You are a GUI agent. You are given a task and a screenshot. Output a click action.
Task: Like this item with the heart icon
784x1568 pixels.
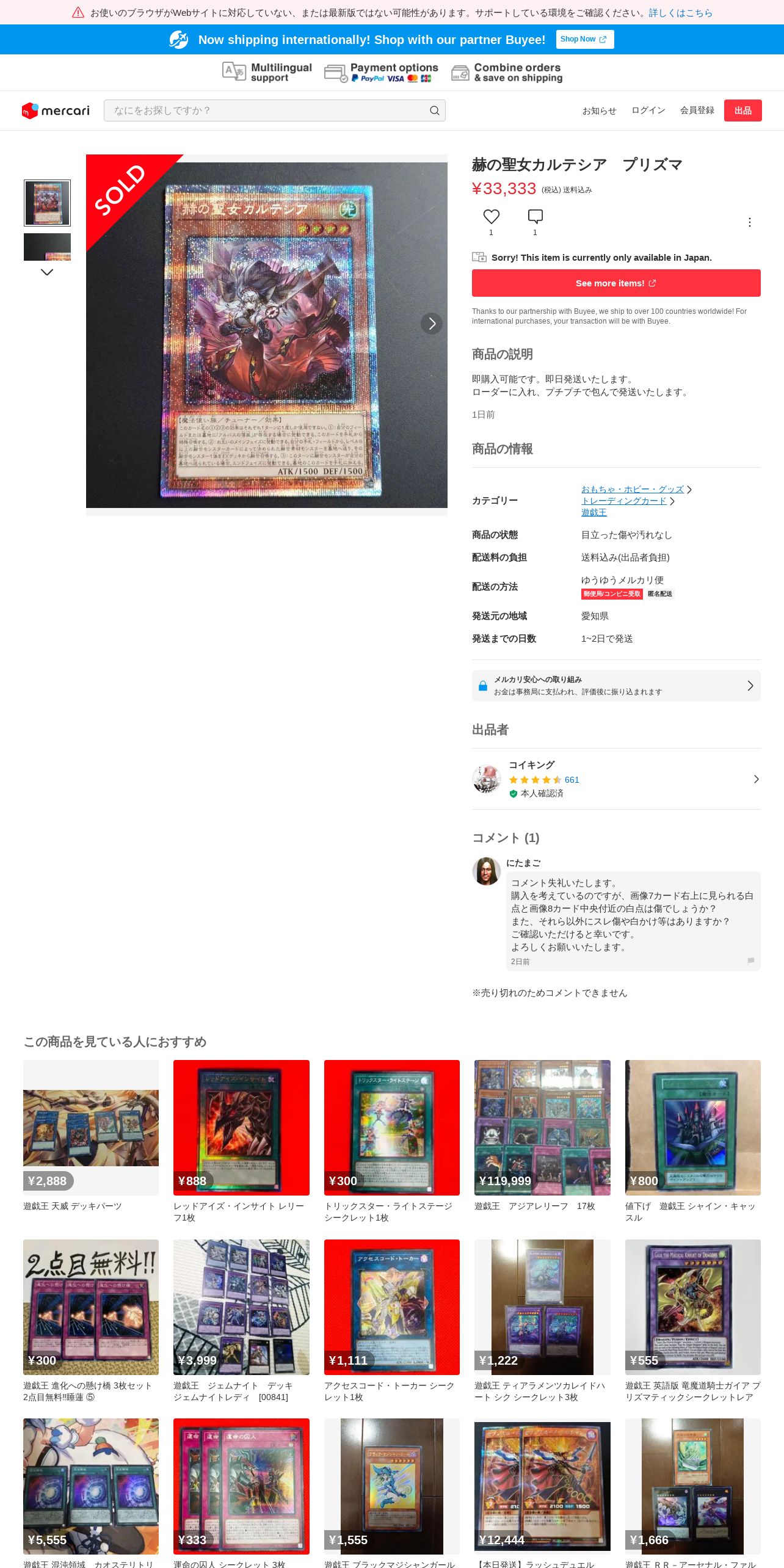(491, 216)
